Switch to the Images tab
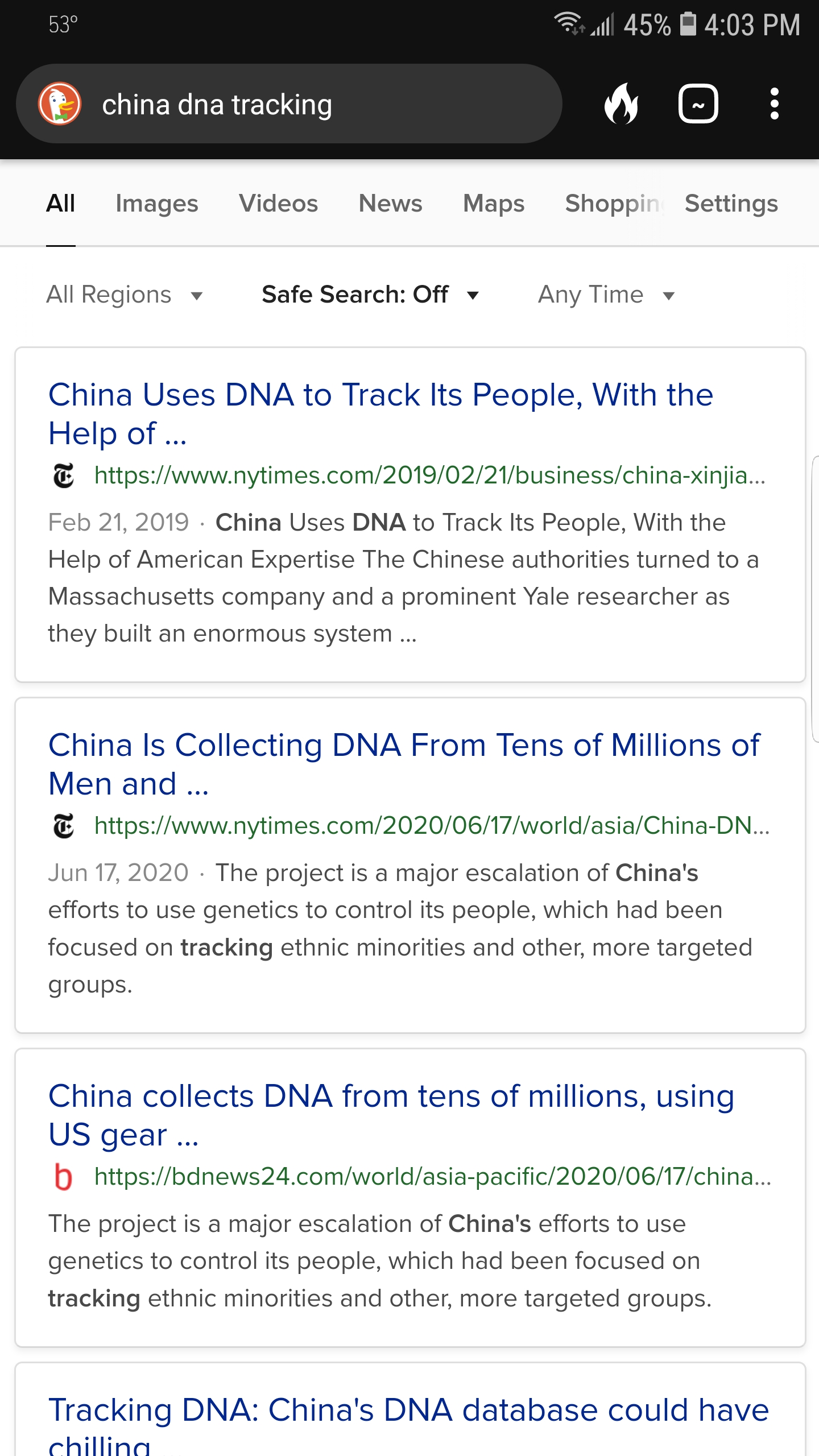Screen dimensions: 819x1456 click(x=157, y=204)
